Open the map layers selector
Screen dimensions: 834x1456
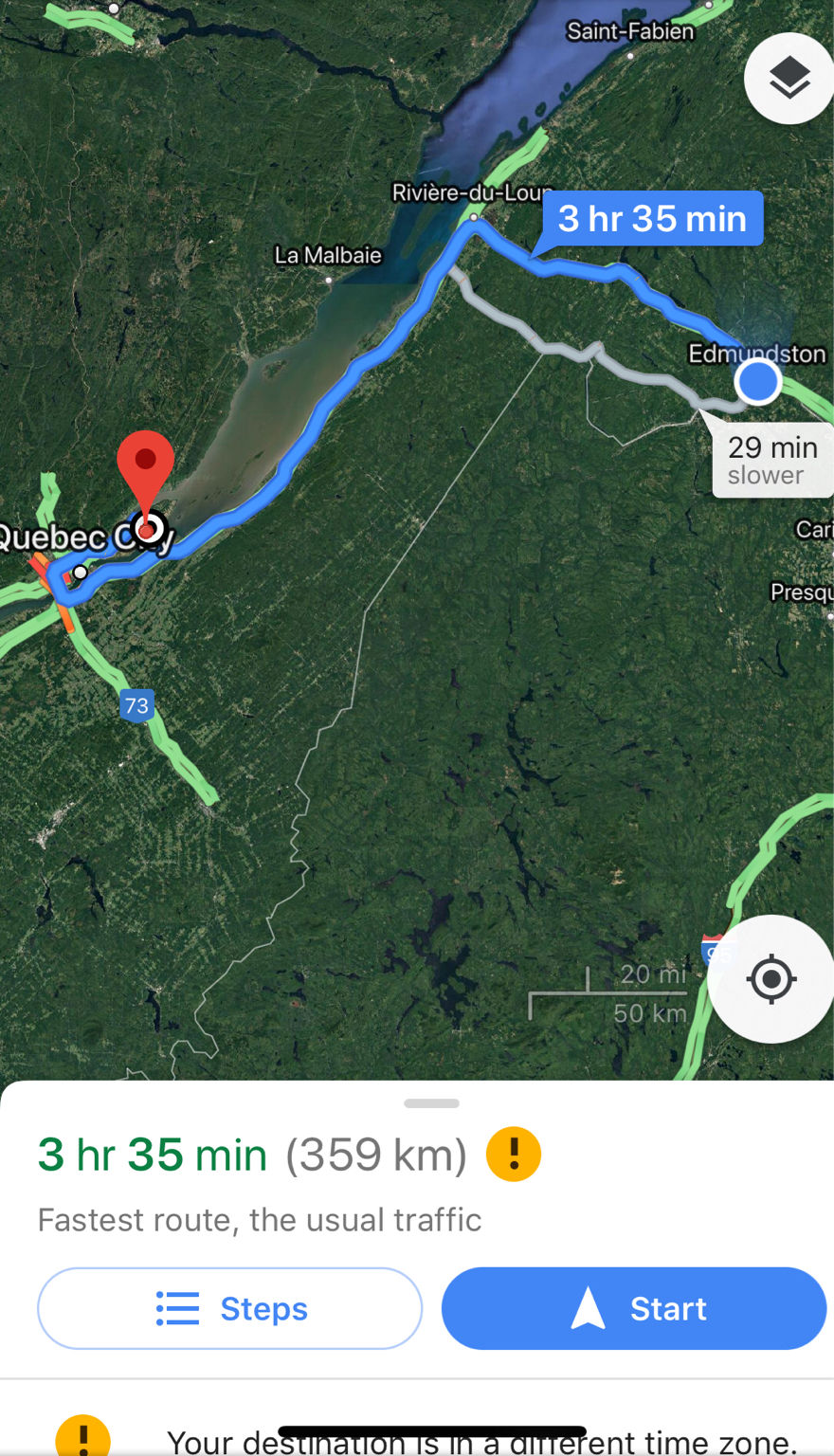point(789,79)
